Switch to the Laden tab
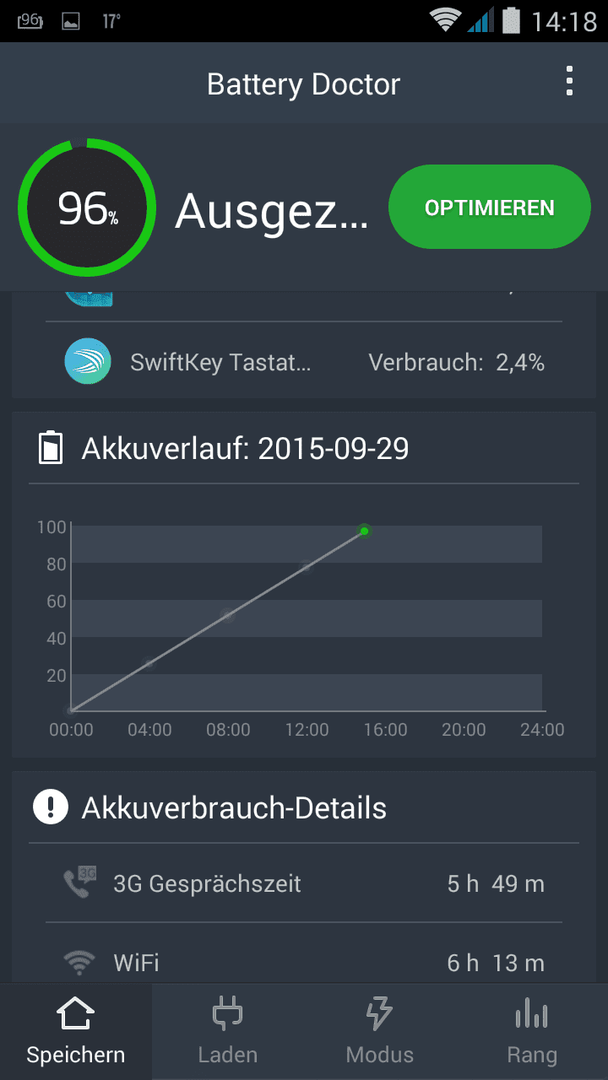Viewport: 608px width, 1080px height. click(x=228, y=1032)
